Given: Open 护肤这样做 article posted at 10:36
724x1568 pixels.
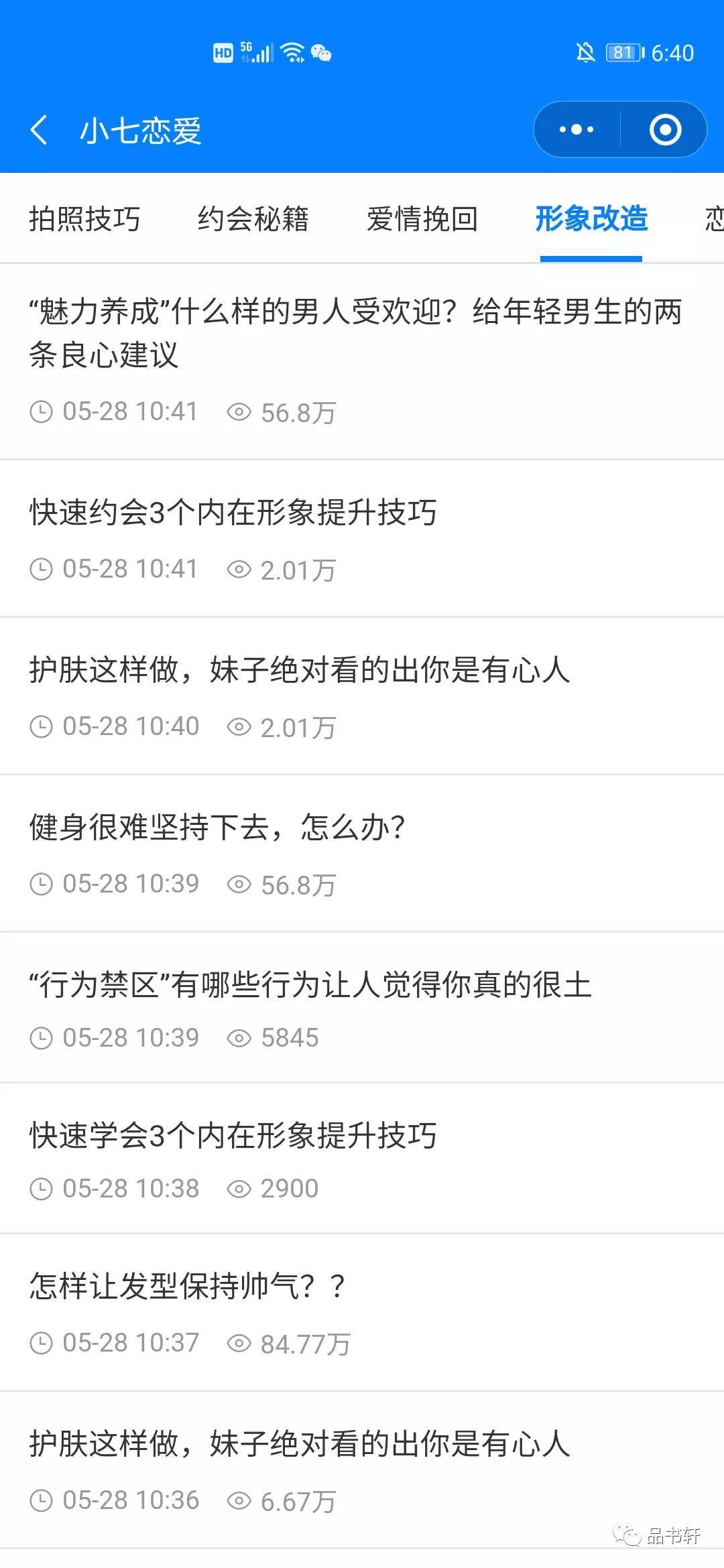Looking at the screenshot, I should 300,1445.
